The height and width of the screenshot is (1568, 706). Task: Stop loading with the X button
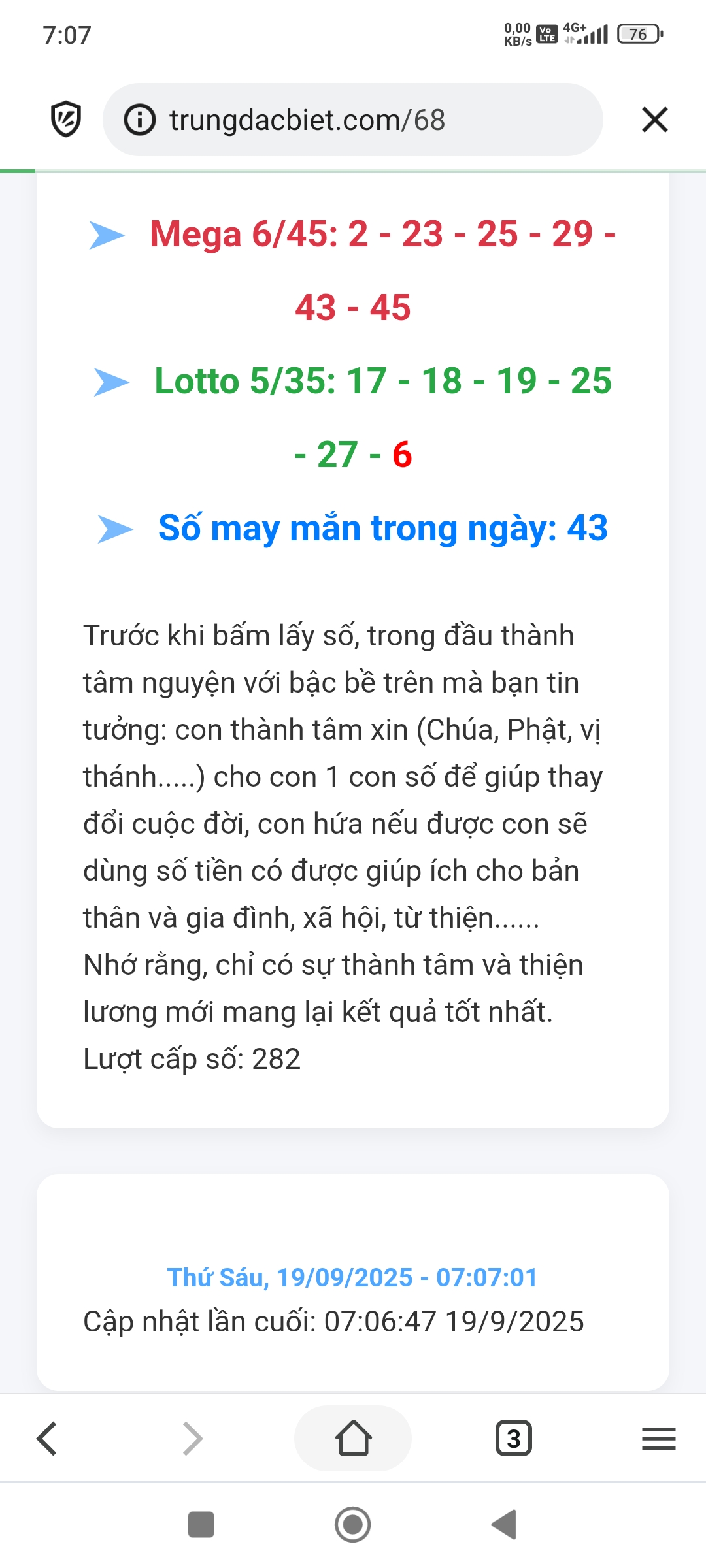tap(655, 120)
